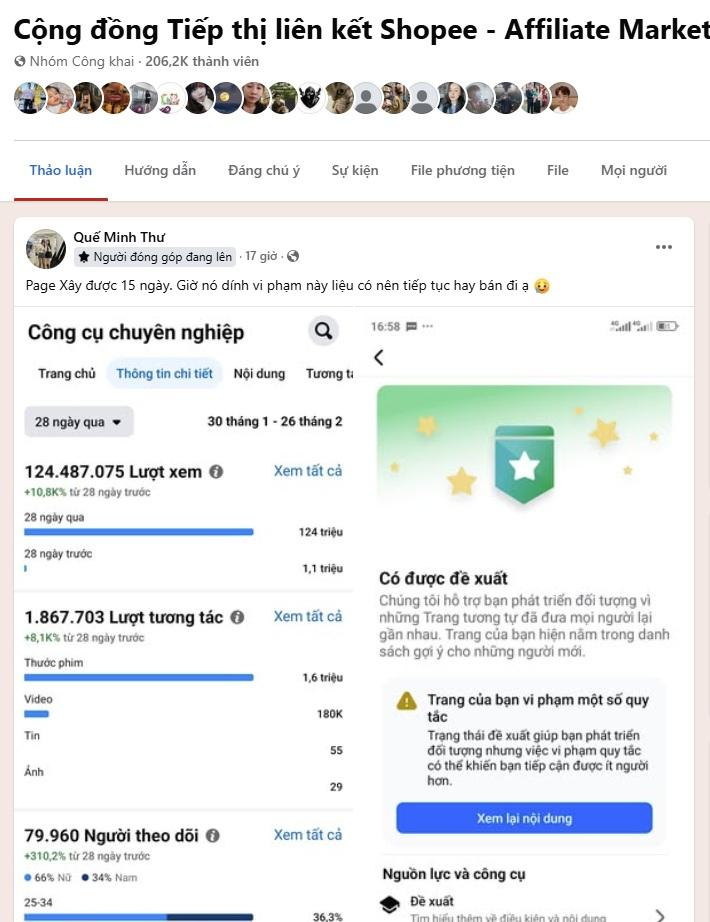Select the File tab
This screenshot has height=922, width=710.
558,170
